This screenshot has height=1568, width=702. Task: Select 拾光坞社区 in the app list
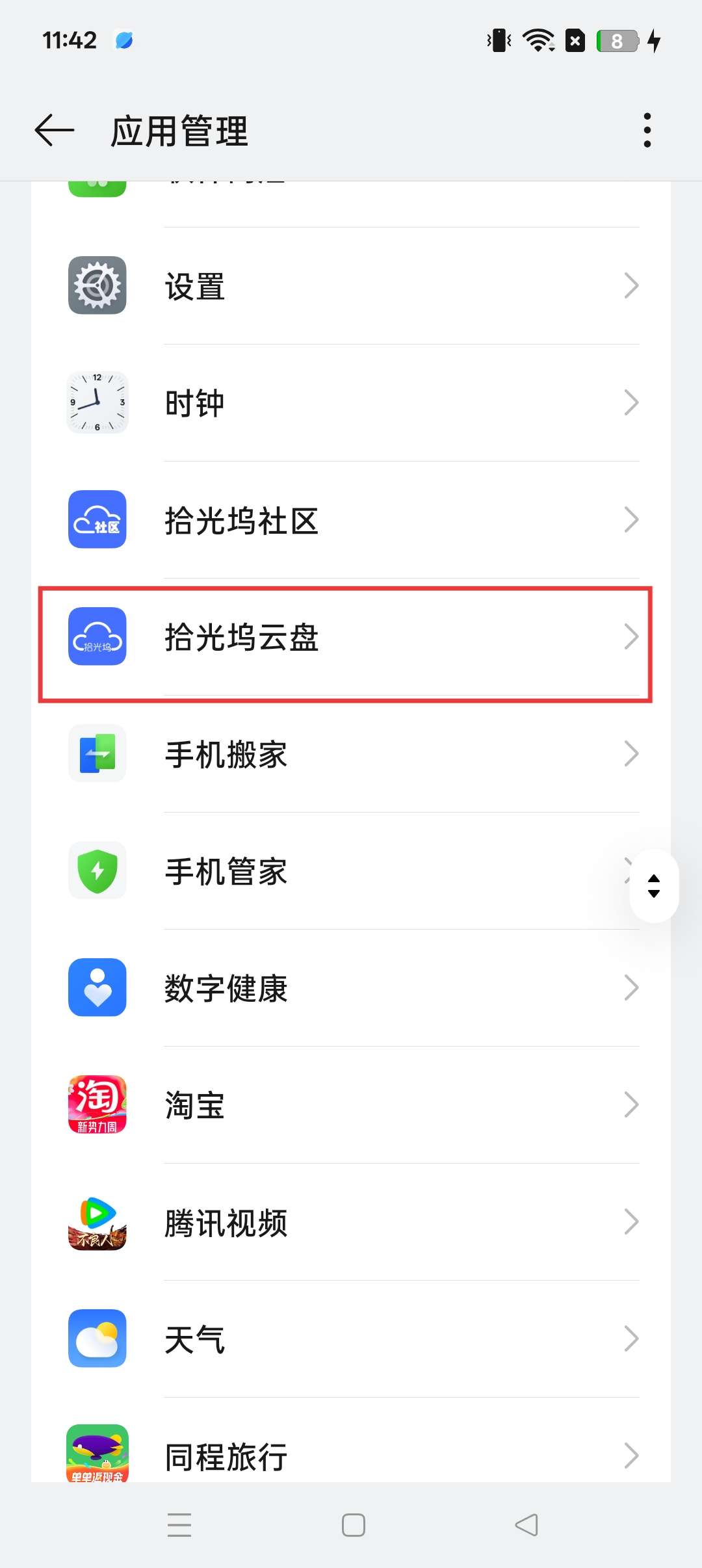click(x=351, y=520)
